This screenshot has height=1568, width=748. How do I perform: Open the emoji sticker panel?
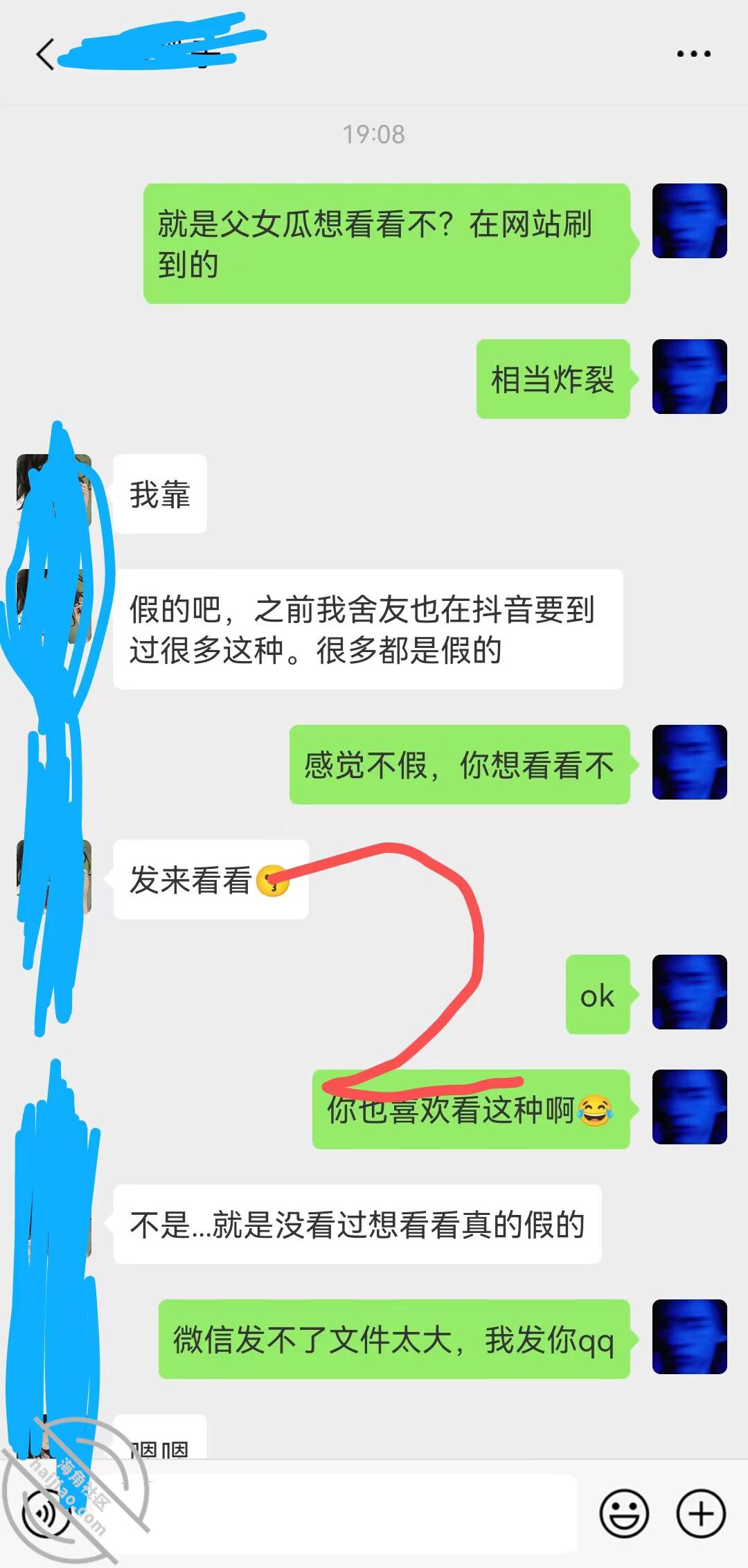[624, 1513]
